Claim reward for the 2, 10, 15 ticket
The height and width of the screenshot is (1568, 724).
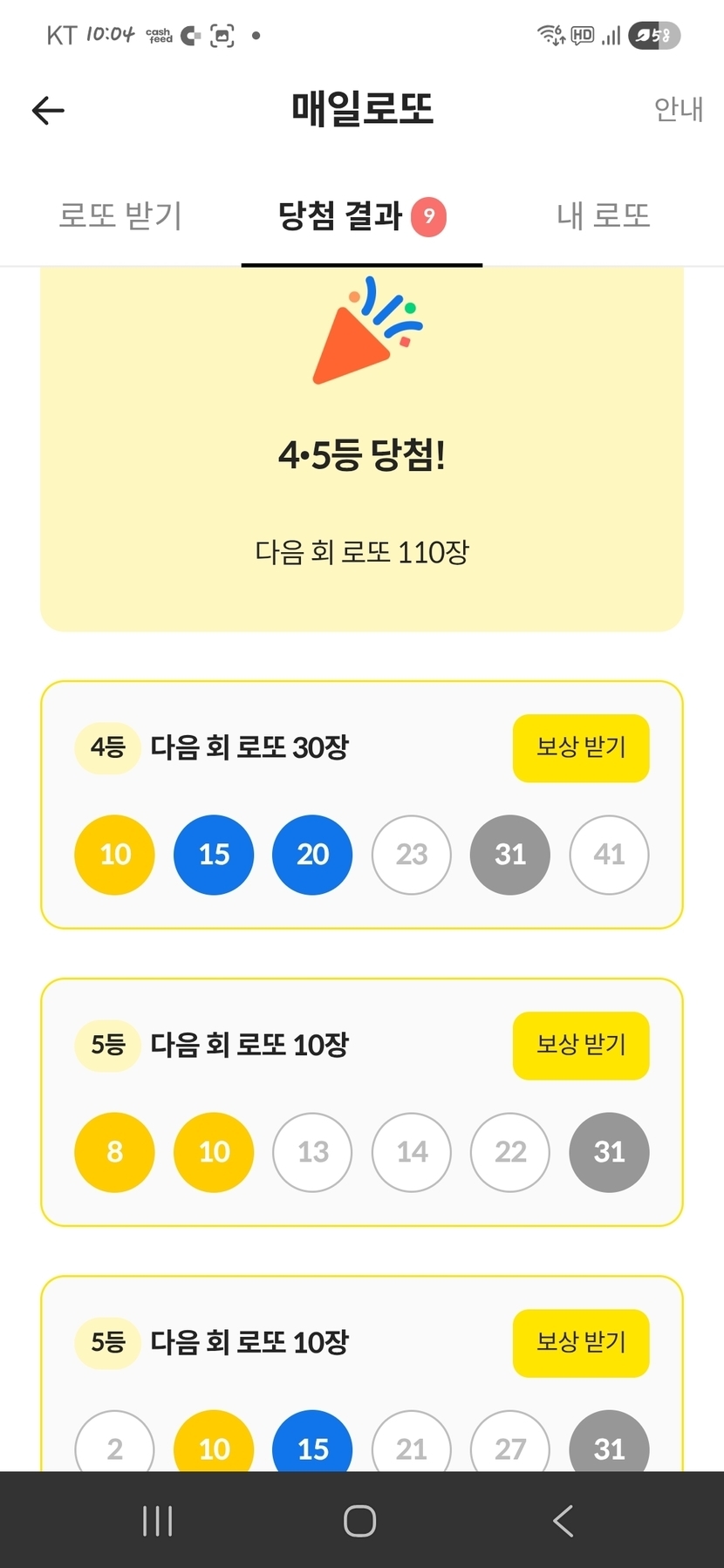coord(581,1342)
